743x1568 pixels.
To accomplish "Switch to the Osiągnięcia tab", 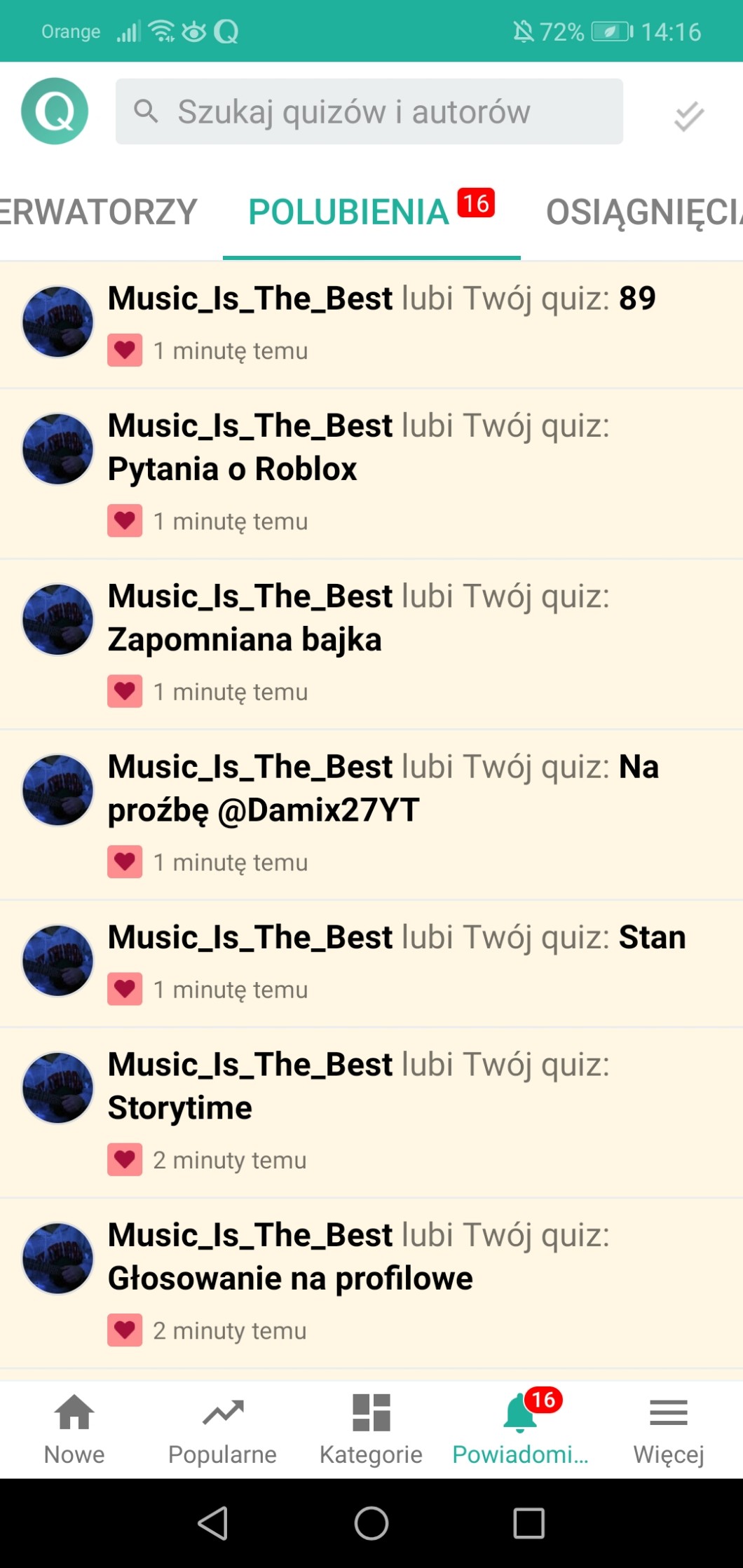I will 643,212.
